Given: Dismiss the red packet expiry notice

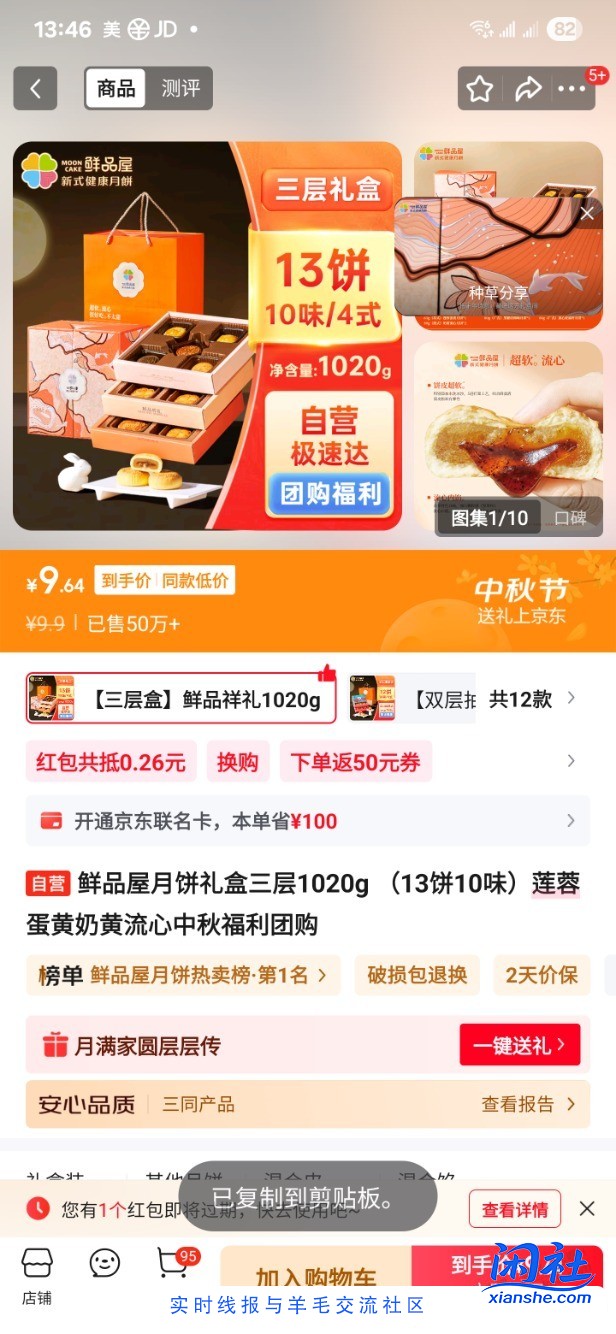Looking at the screenshot, I should 587,1208.
